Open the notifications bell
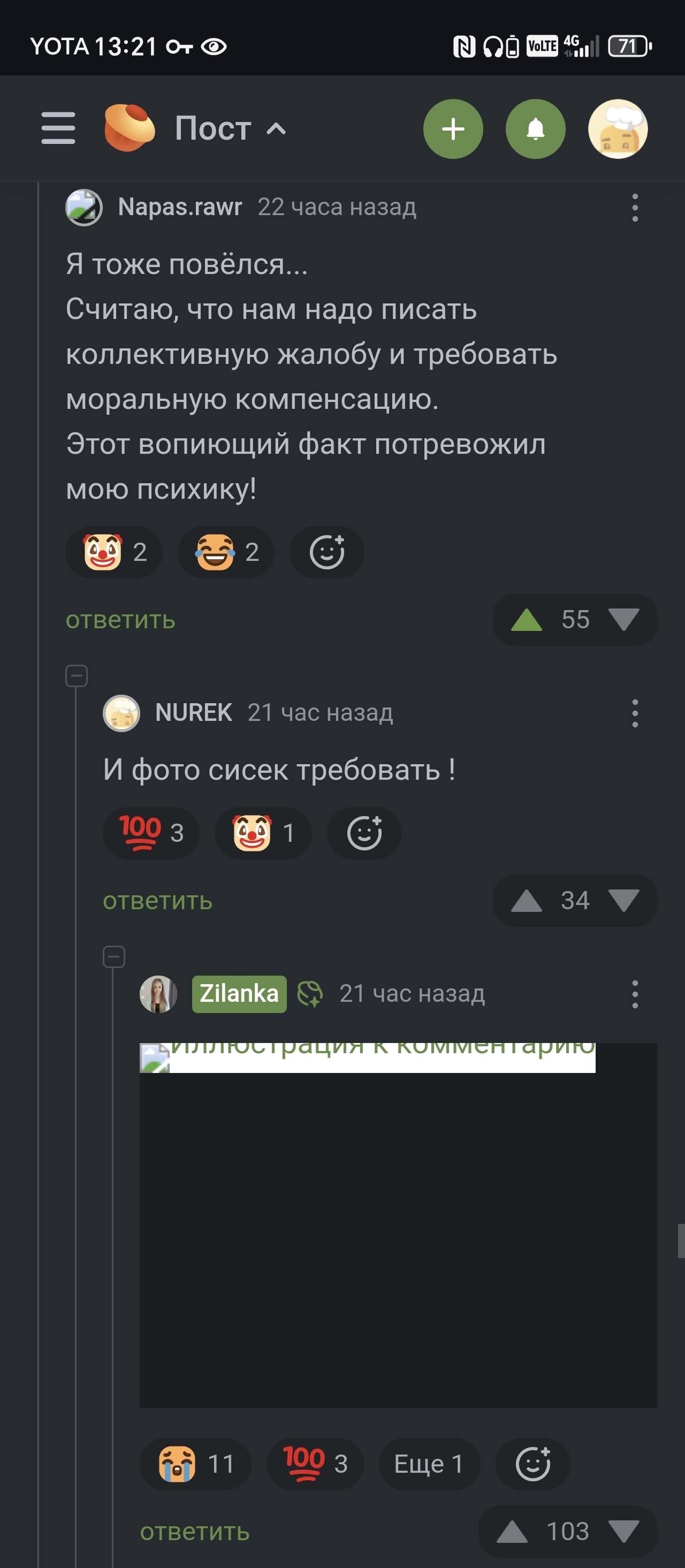The height and width of the screenshot is (1568, 685). (535, 129)
